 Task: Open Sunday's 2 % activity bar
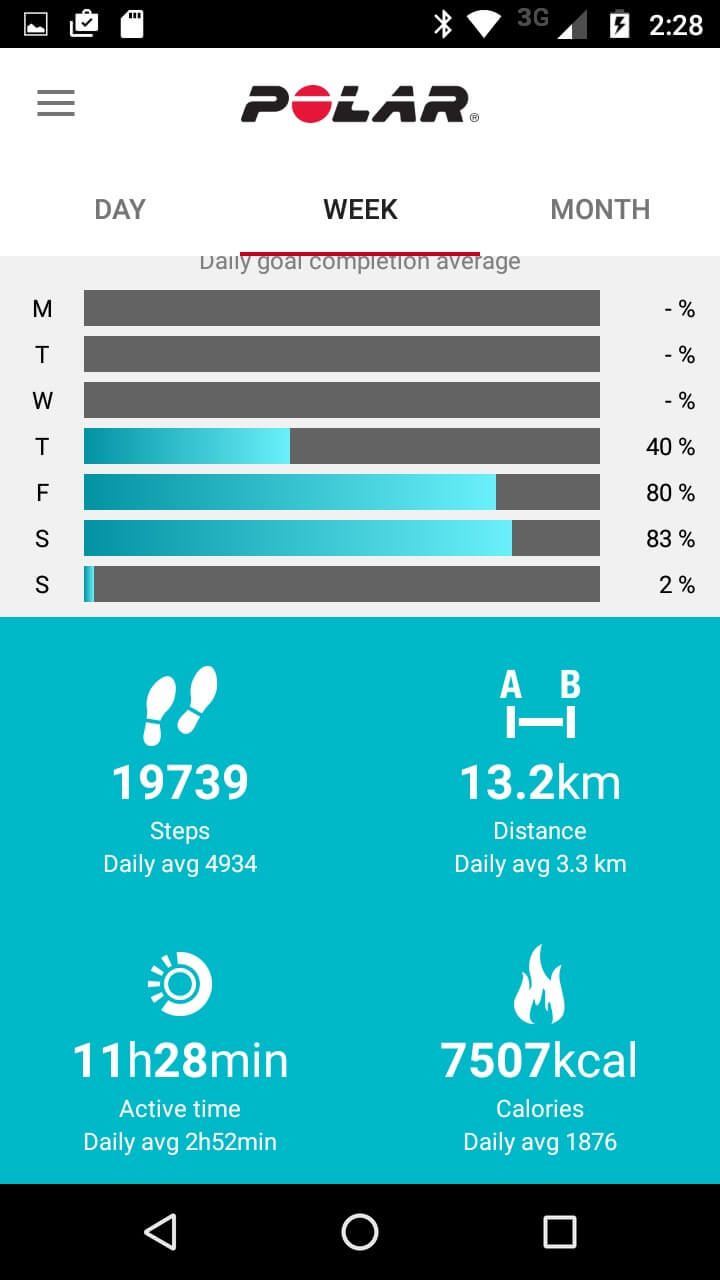point(342,584)
